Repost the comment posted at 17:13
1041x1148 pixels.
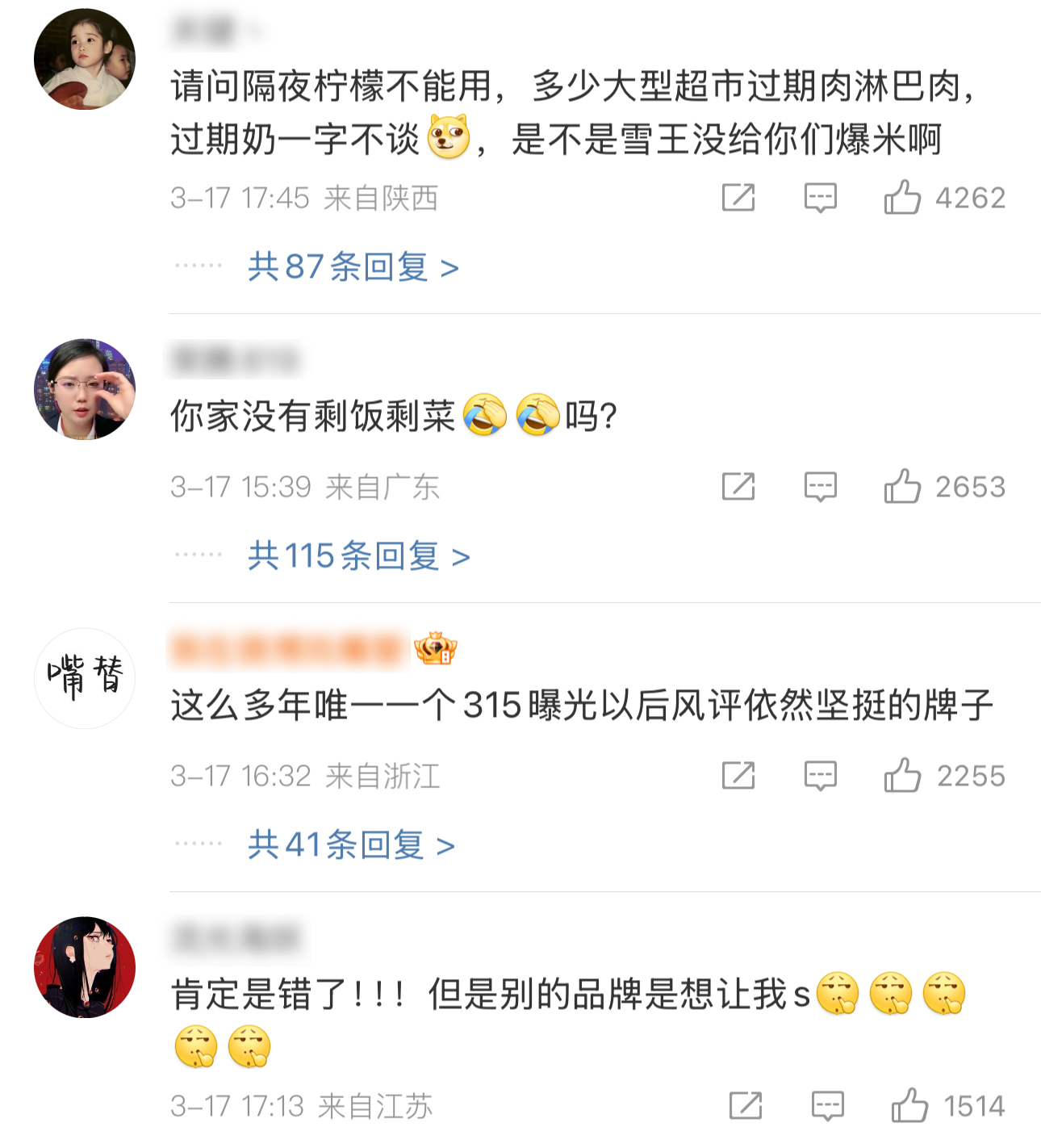click(745, 1105)
